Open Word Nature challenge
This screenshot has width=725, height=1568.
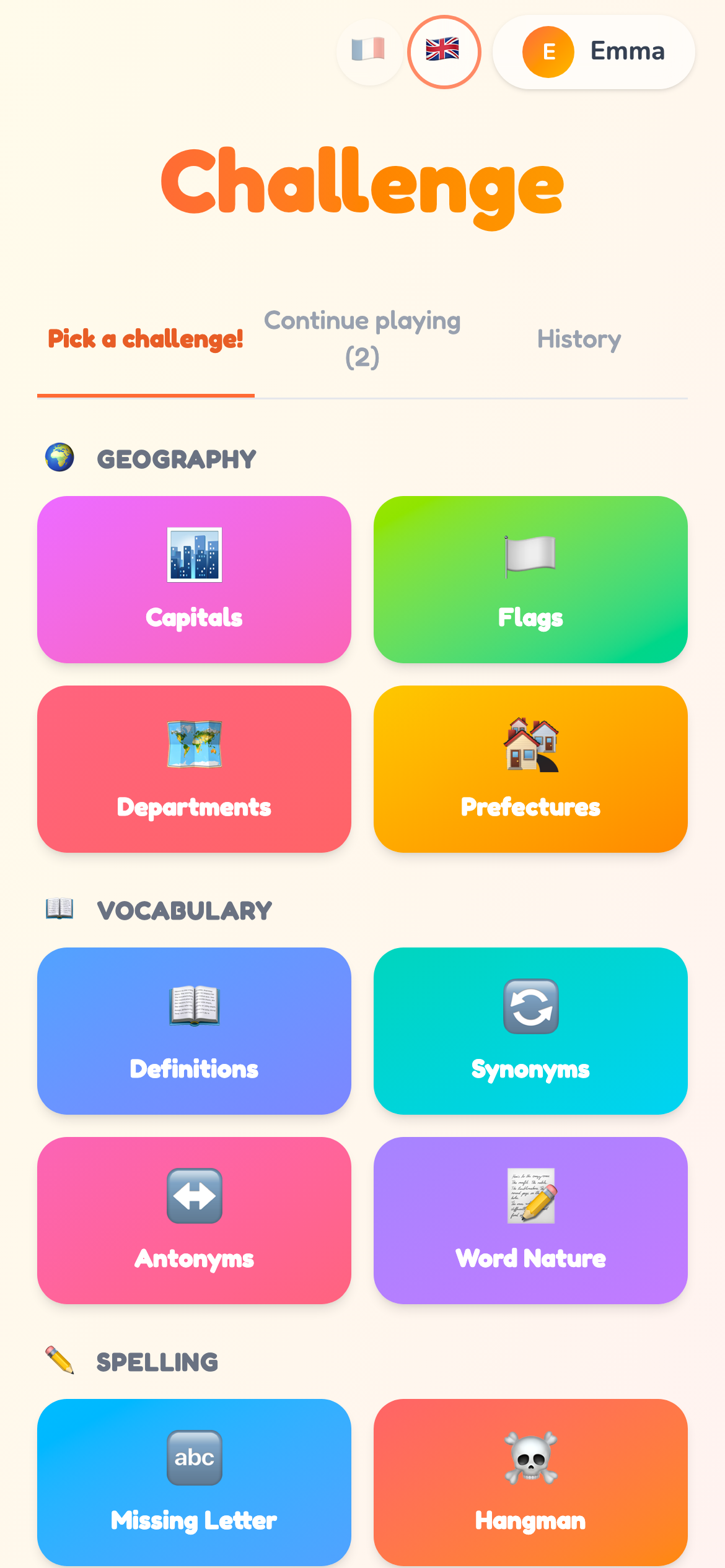(530, 1220)
